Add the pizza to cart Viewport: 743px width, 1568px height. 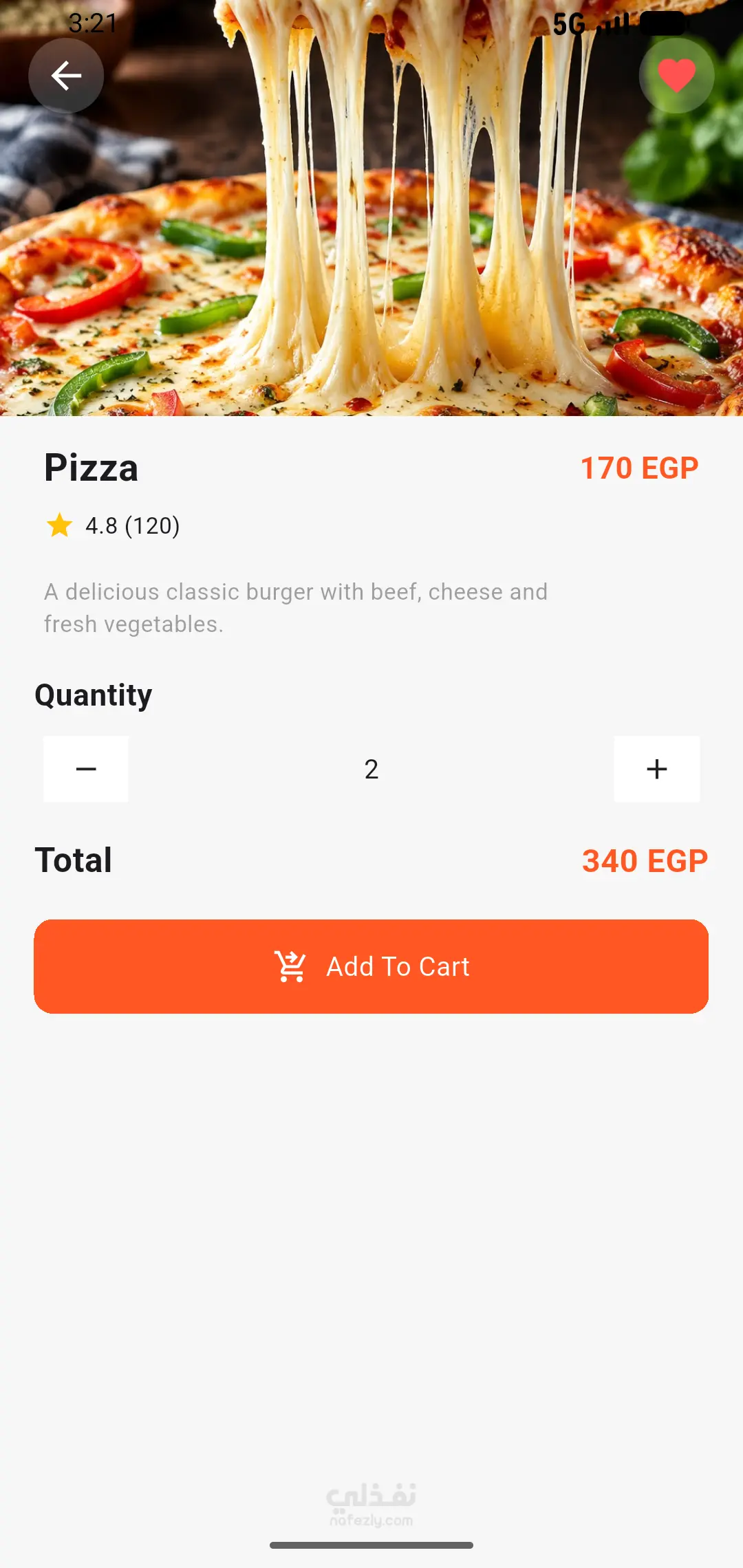371,966
